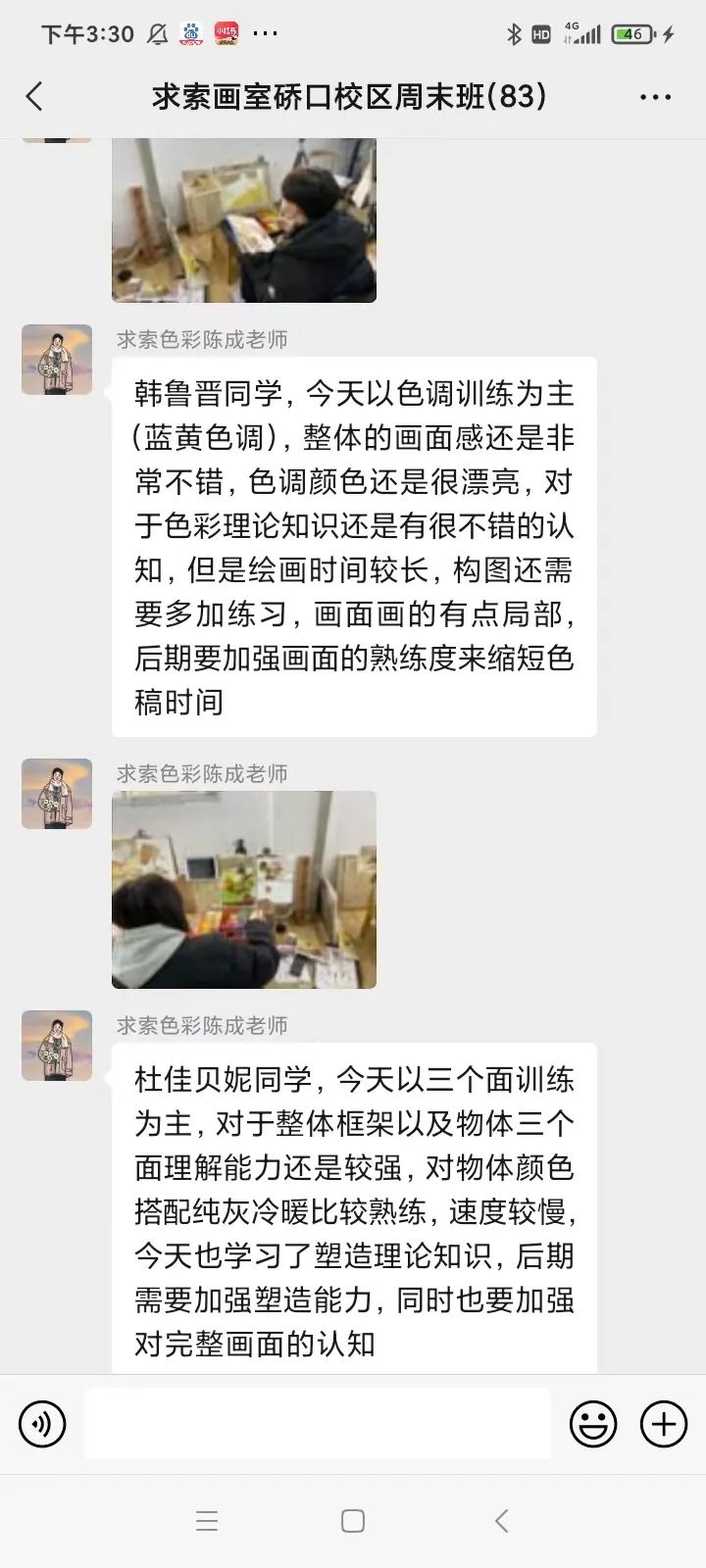Open the plus attachment menu

coord(664,1423)
